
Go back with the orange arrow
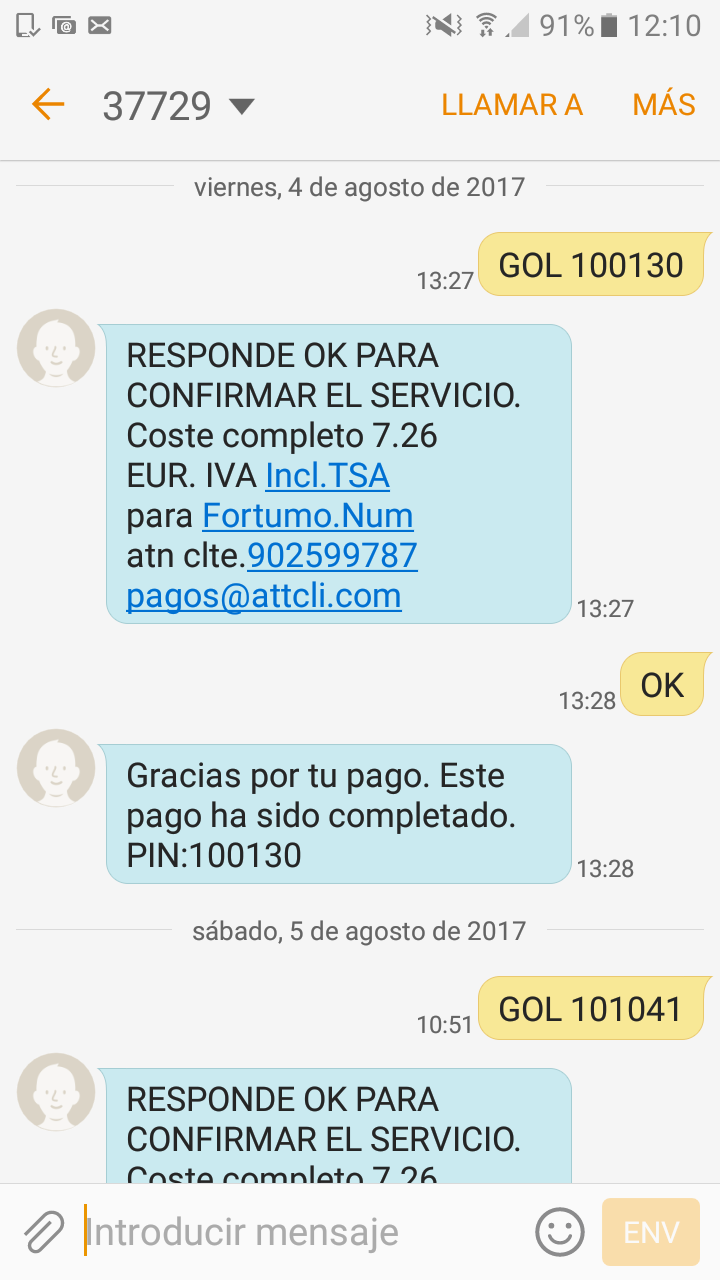48,104
